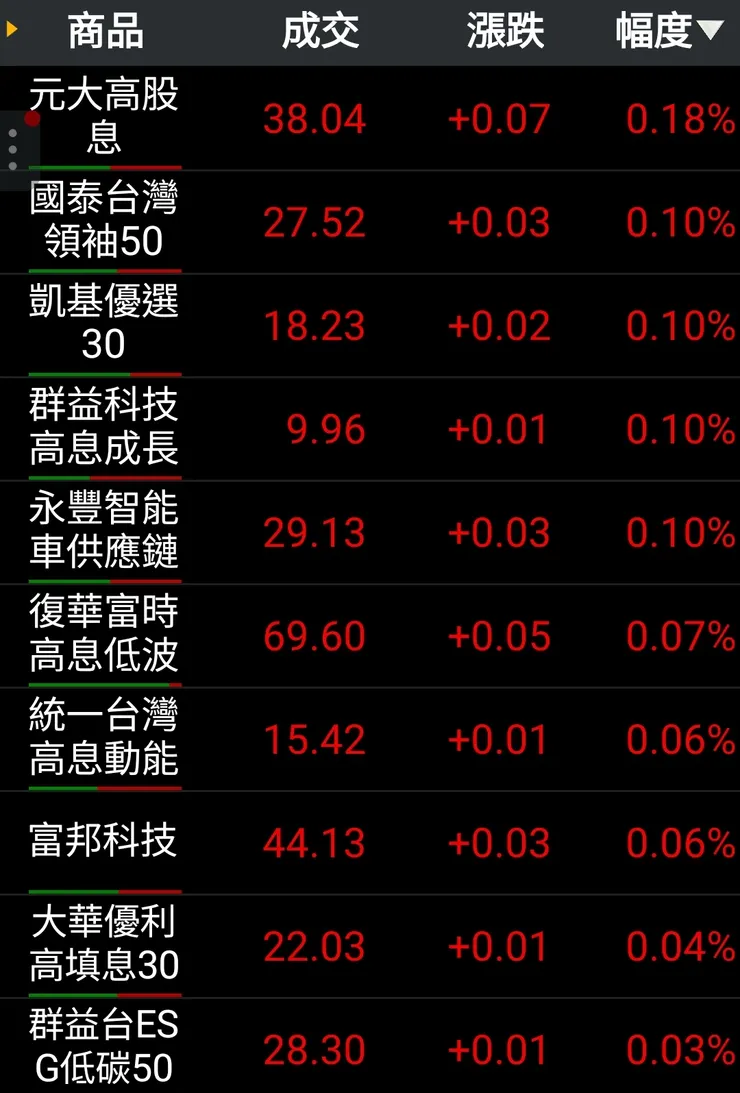Open the 富邦科技 quote row
Screen dimensions: 740x1093
tap(103, 843)
